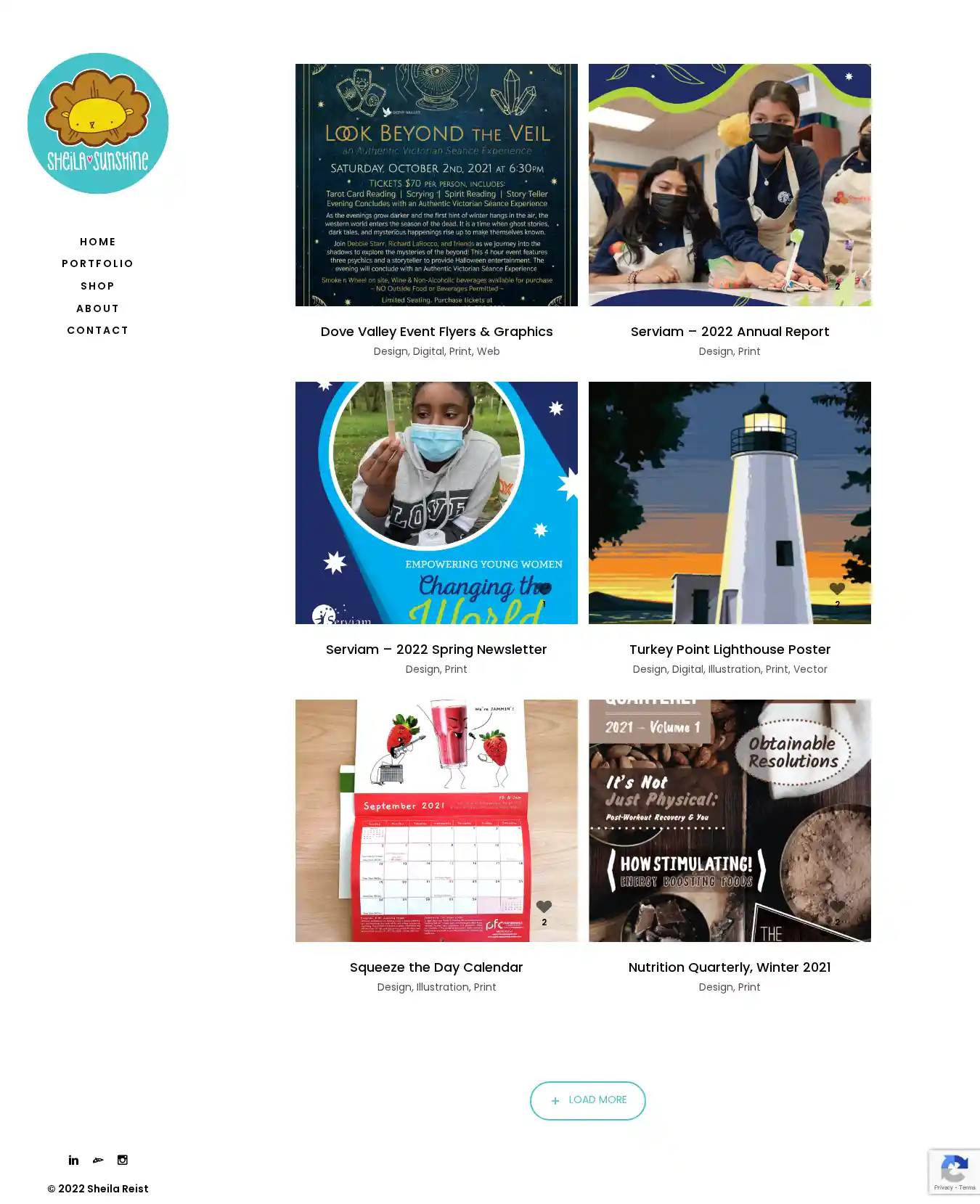Open the Portfolio section
The width and height of the screenshot is (980, 1204).
pyautogui.click(x=98, y=263)
